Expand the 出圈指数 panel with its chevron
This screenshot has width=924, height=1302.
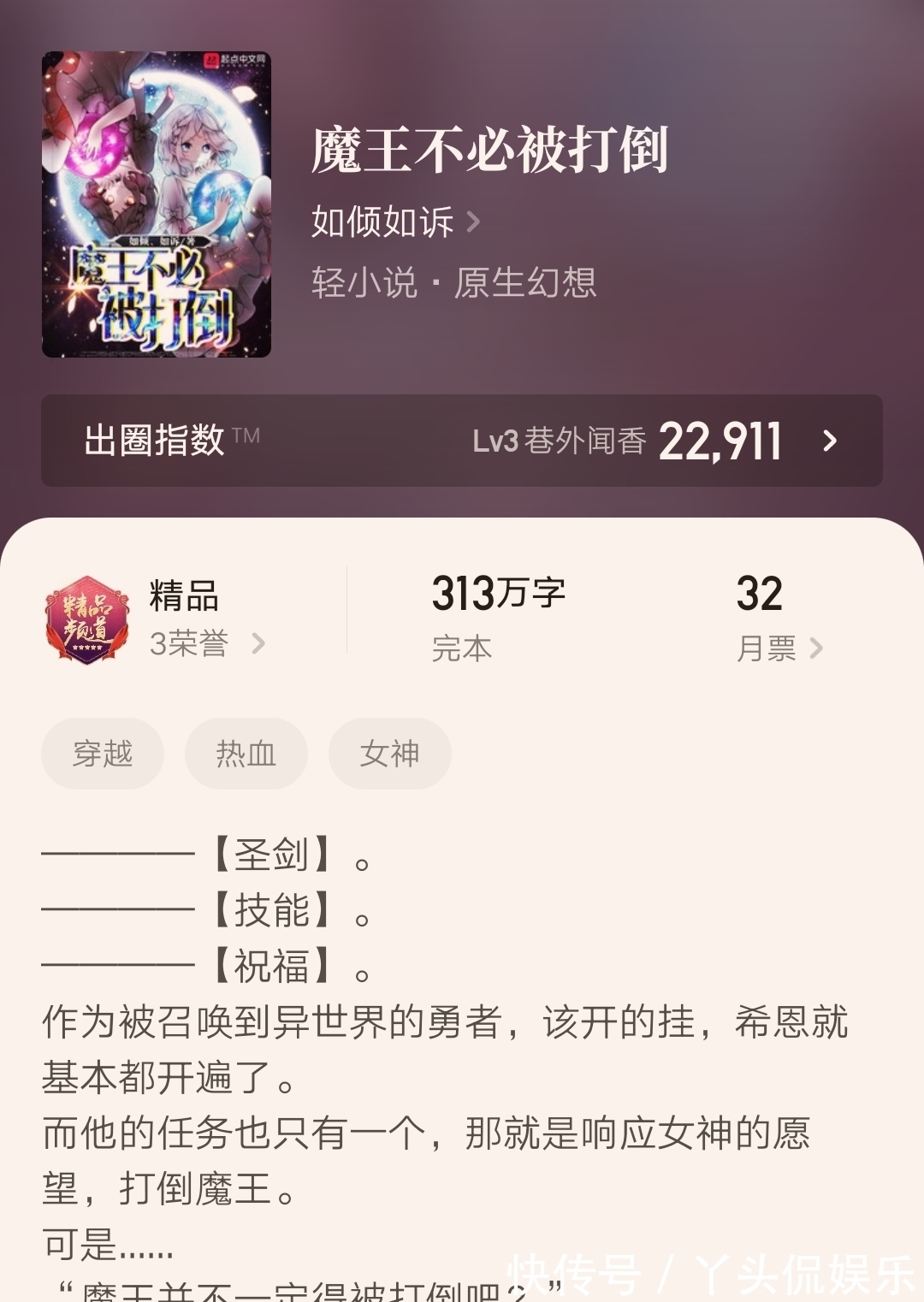coord(828,440)
